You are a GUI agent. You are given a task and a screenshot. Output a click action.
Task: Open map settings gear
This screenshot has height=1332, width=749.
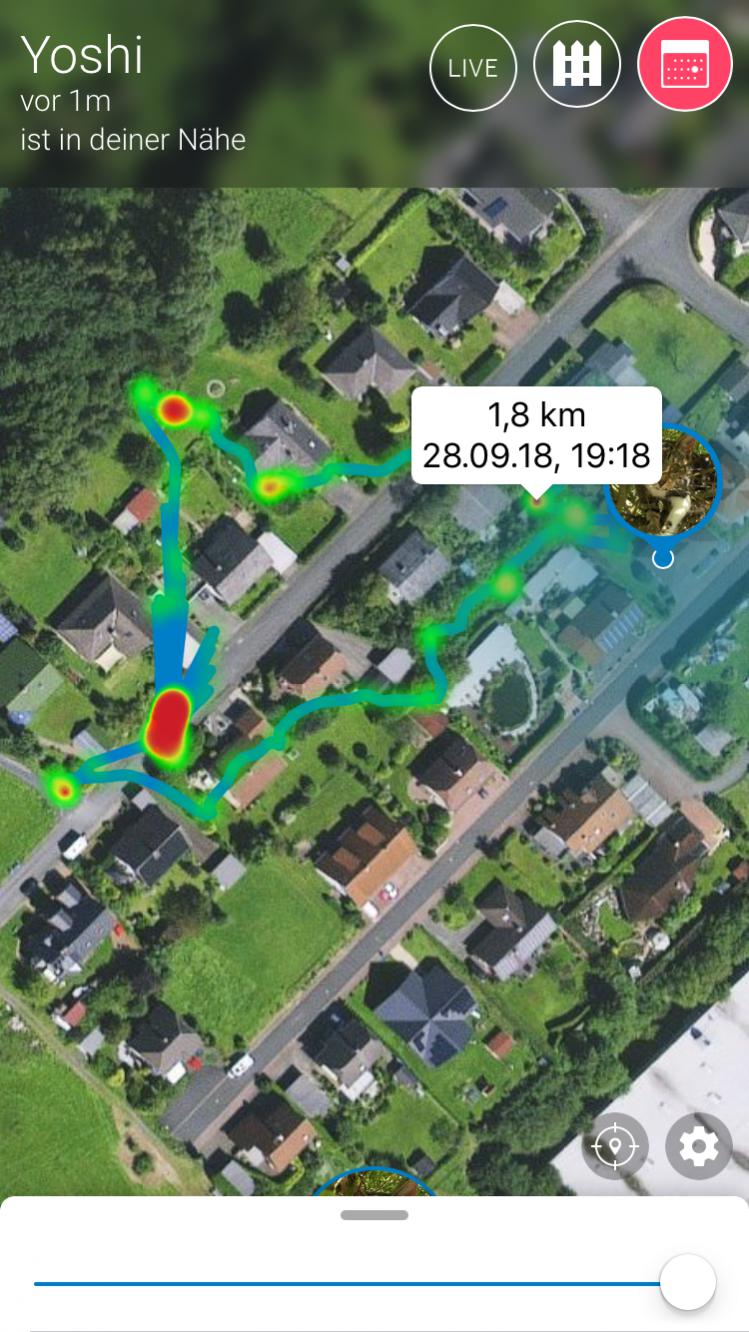tap(699, 1146)
